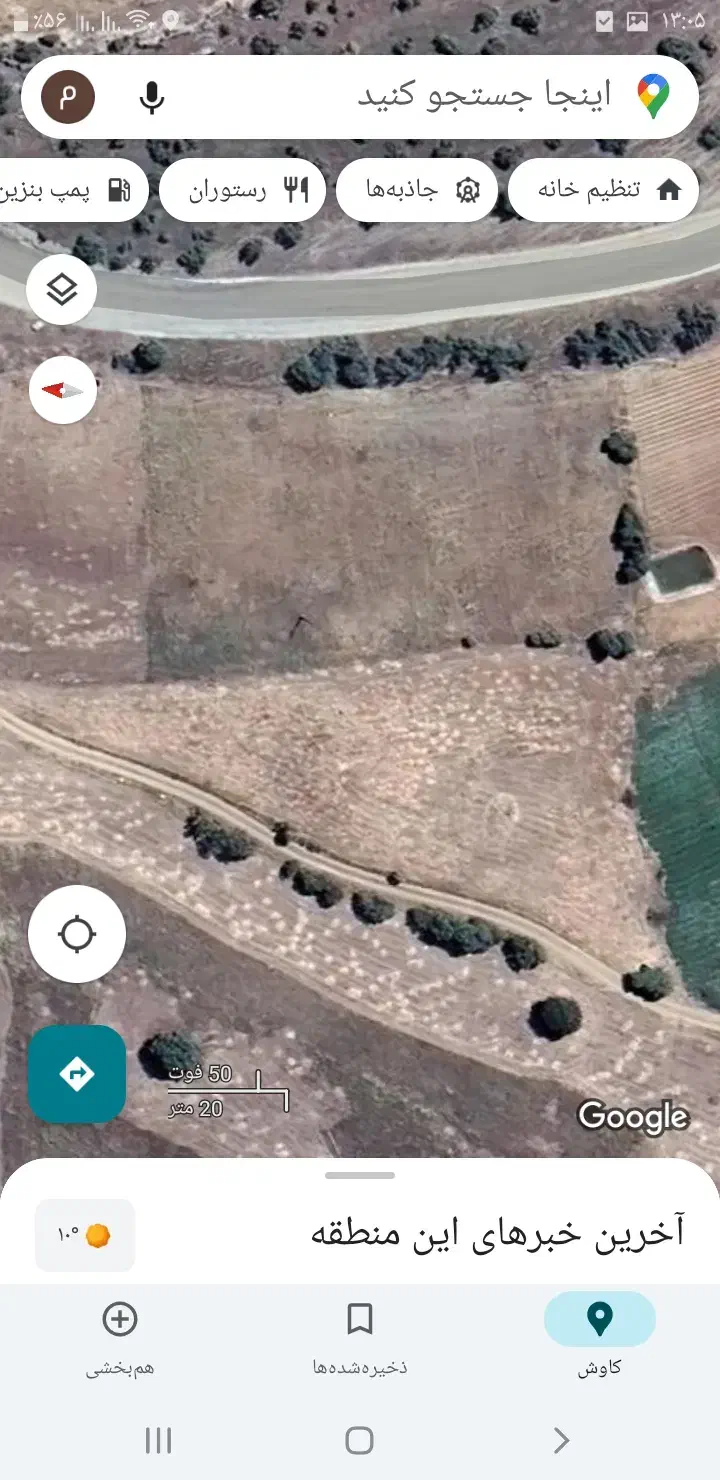Open the directions button
This screenshot has height=1480, width=720.
pos(77,1074)
